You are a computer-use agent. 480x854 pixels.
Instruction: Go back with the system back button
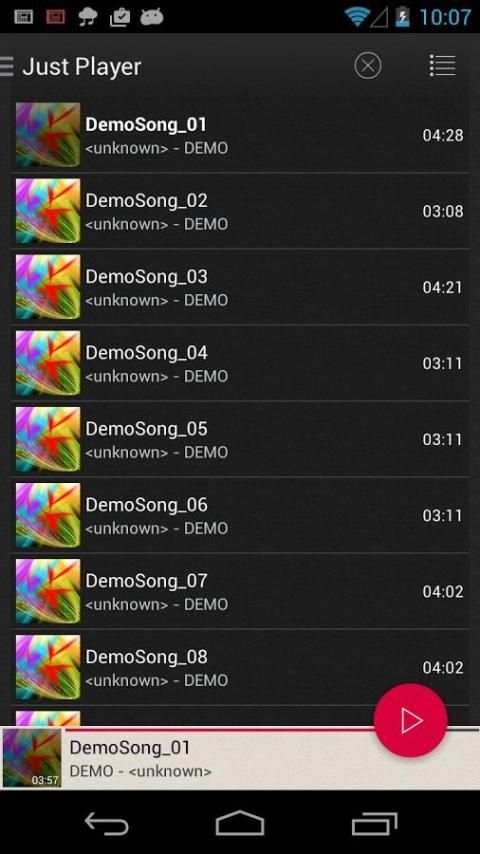tap(106, 824)
